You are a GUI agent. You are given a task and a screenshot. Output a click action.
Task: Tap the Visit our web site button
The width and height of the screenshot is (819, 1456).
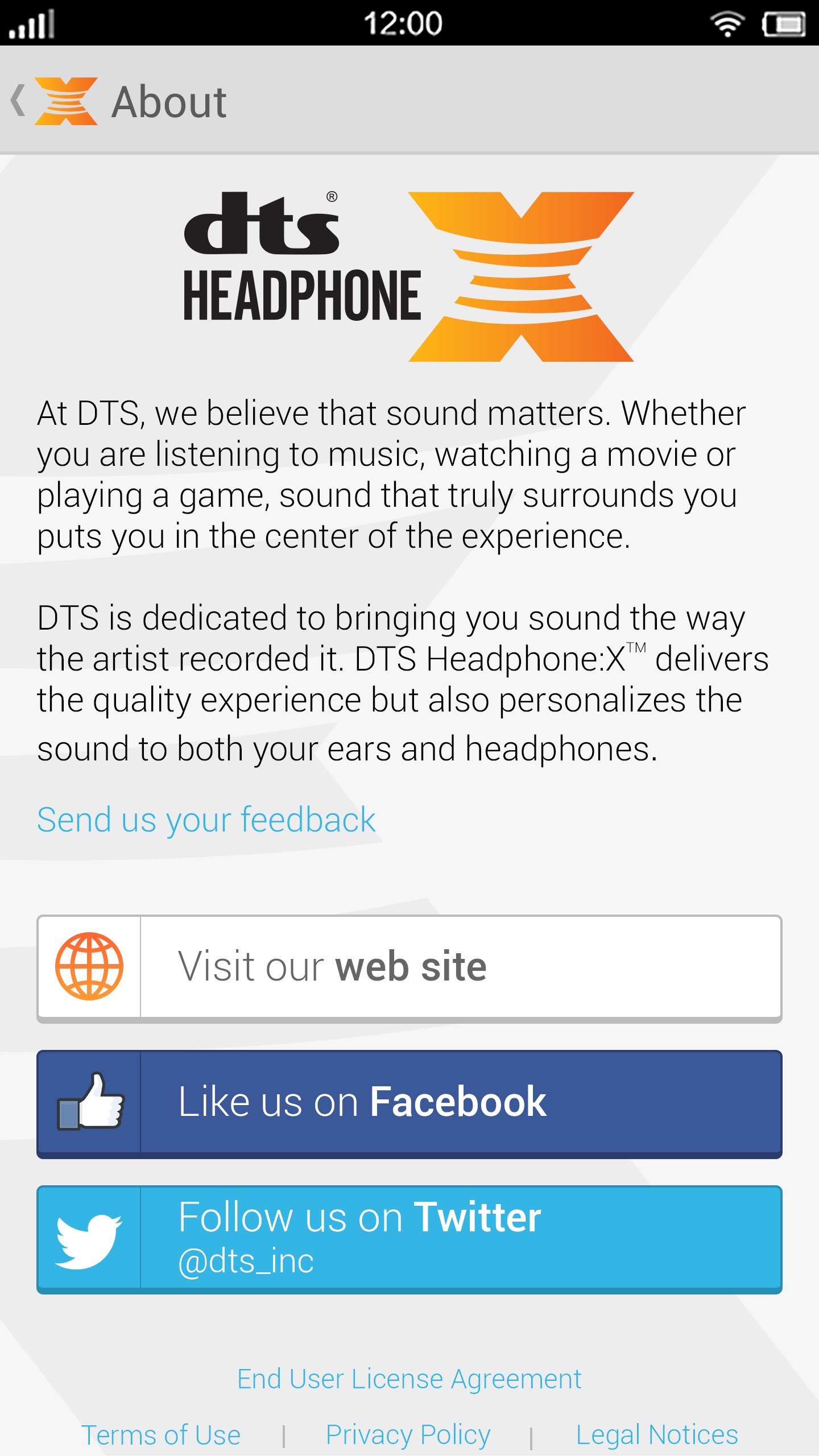[x=409, y=968]
